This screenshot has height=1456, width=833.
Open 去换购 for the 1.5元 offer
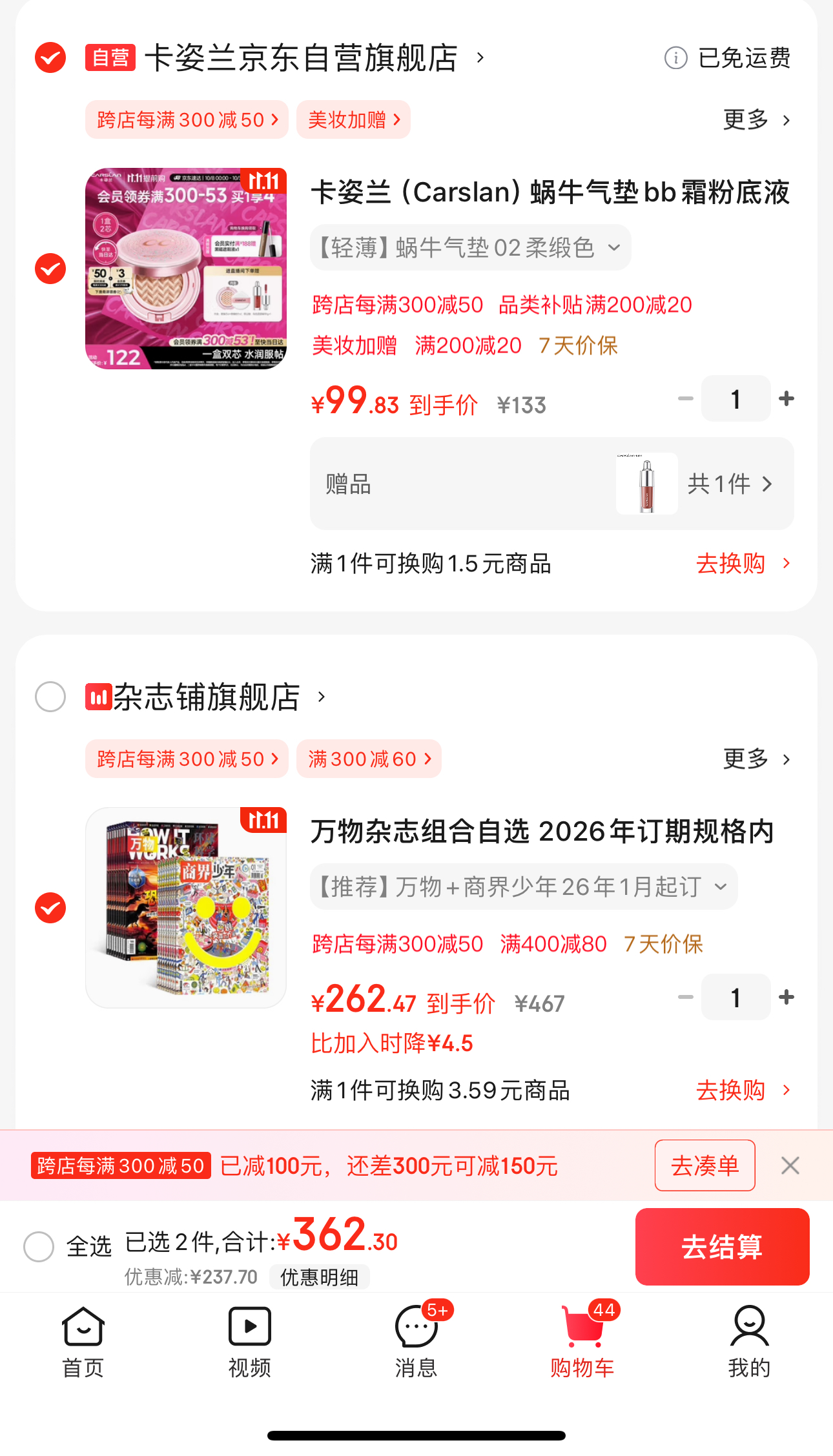coord(743,564)
